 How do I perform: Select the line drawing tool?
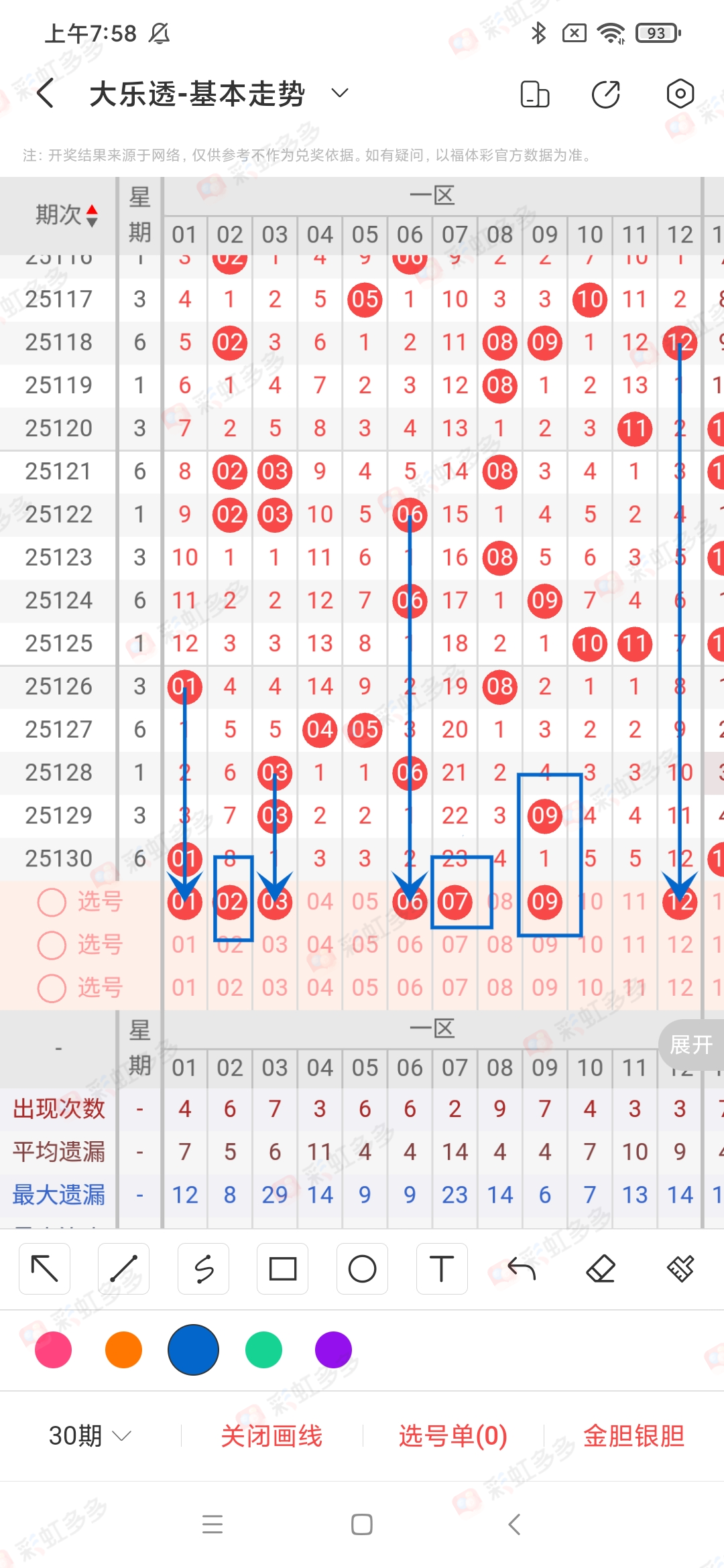tap(123, 1268)
